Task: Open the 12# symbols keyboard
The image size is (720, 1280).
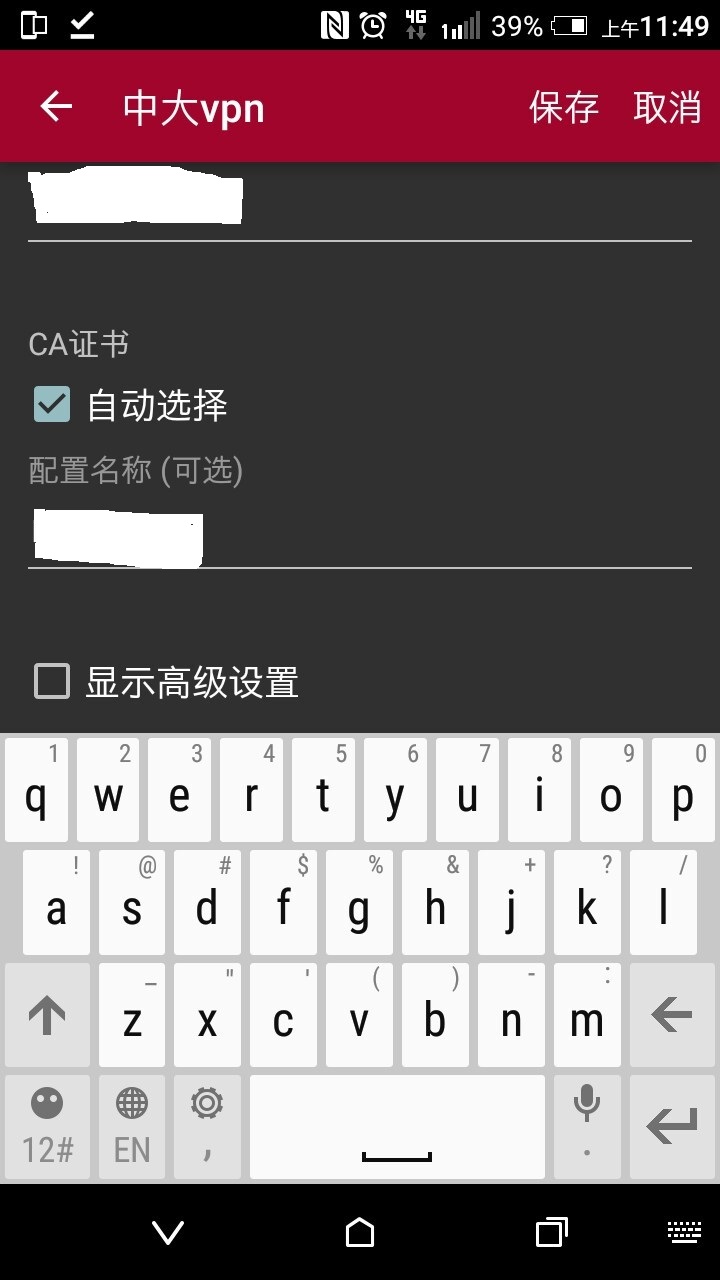Action: [x=47, y=1128]
